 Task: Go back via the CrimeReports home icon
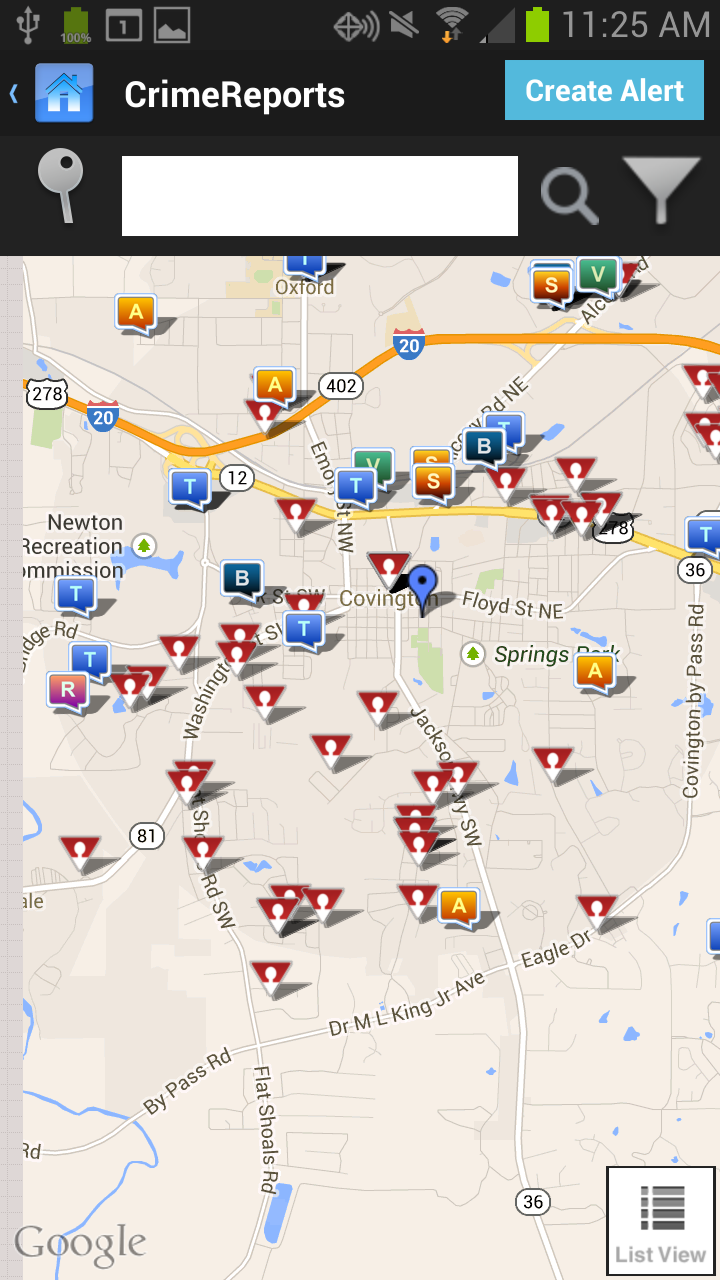point(64,93)
